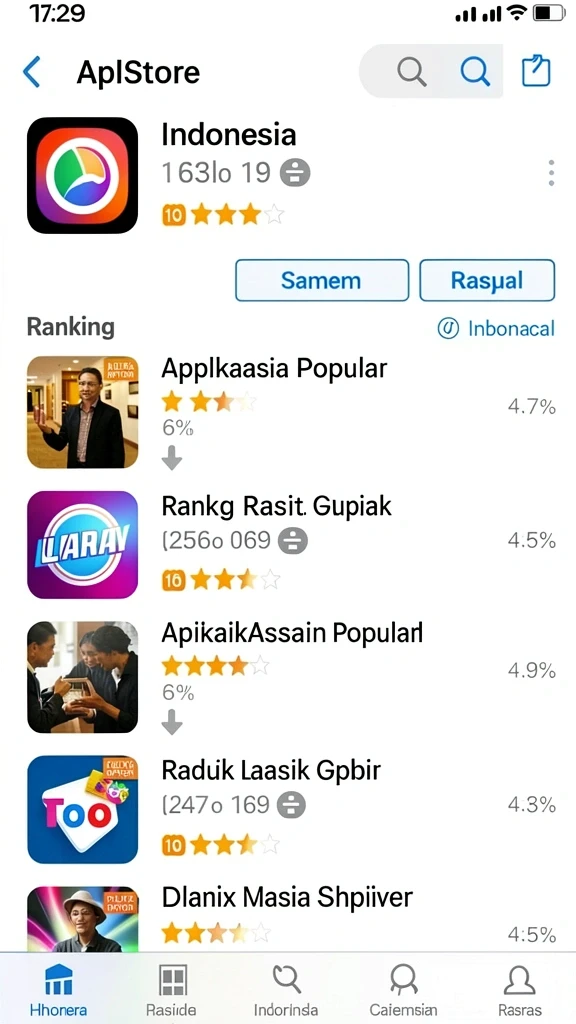Switch to the Hhonera tab
576x1024 pixels.
click(x=58, y=989)
